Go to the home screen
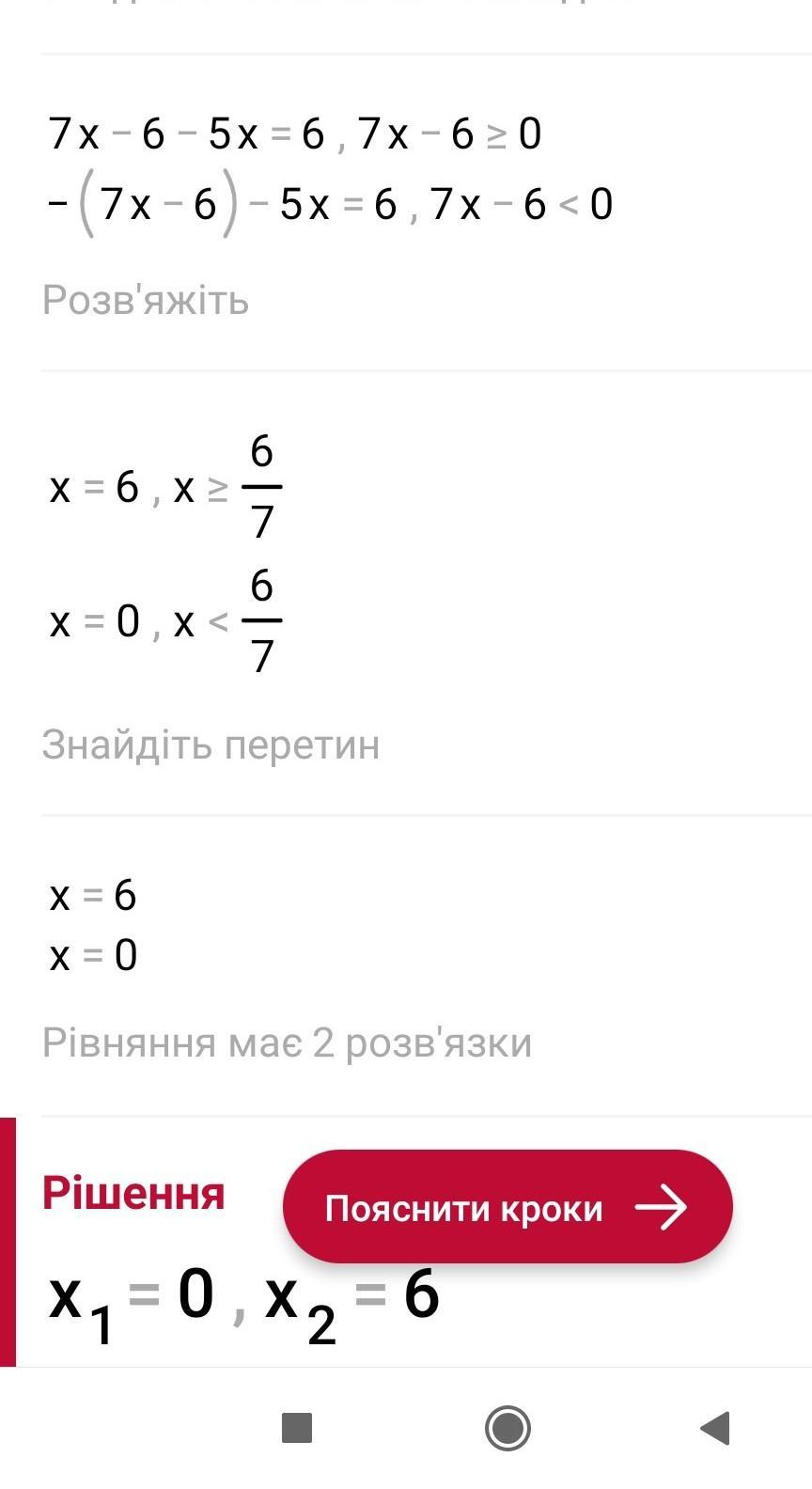 click(x=507, y=1428)
